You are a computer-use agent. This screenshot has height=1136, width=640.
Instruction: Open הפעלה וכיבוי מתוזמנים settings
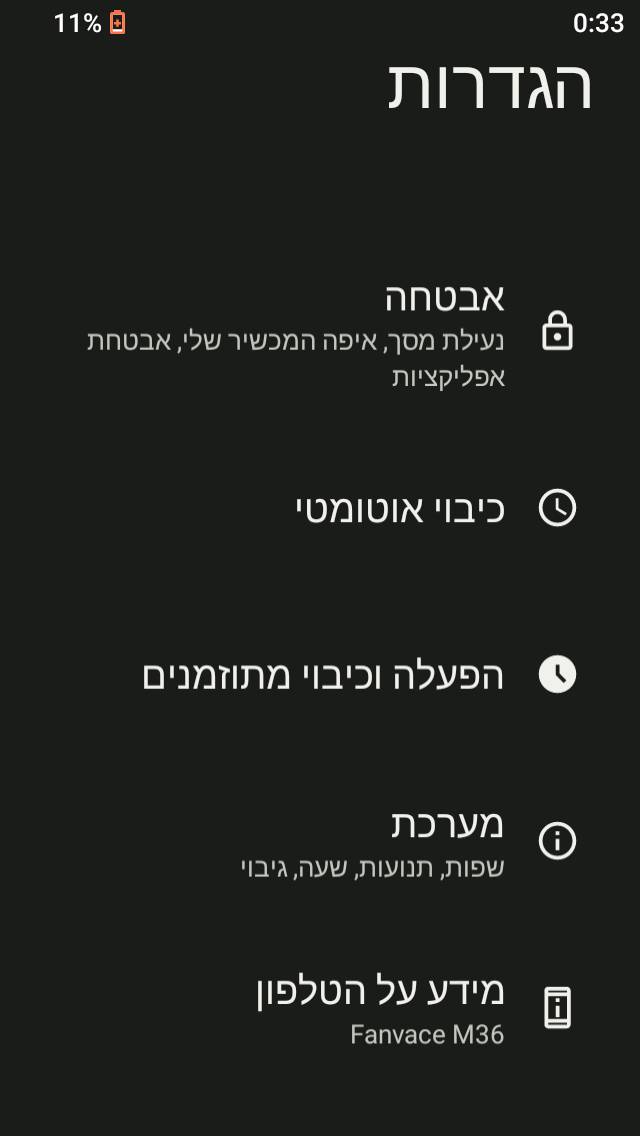(x=322, y=675)
